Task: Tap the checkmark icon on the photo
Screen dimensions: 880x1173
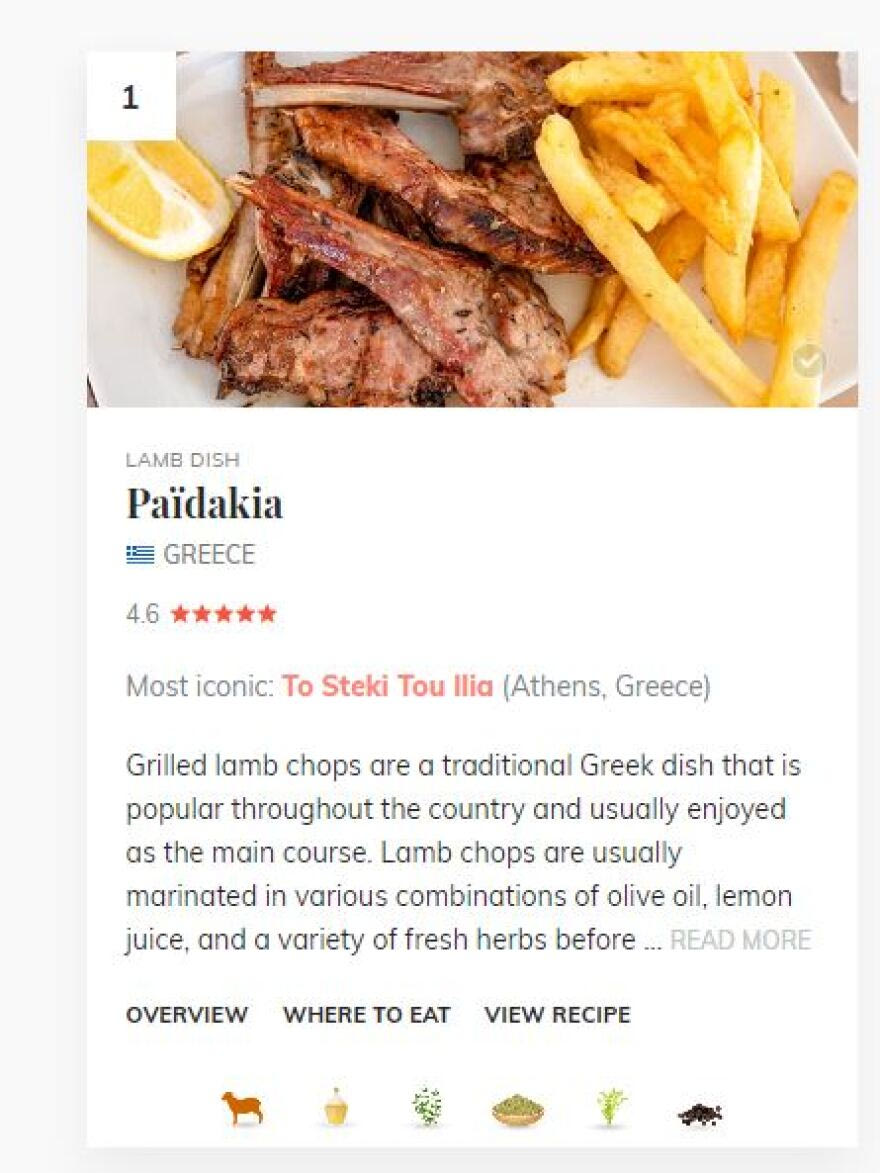Action: coord(808,361)
